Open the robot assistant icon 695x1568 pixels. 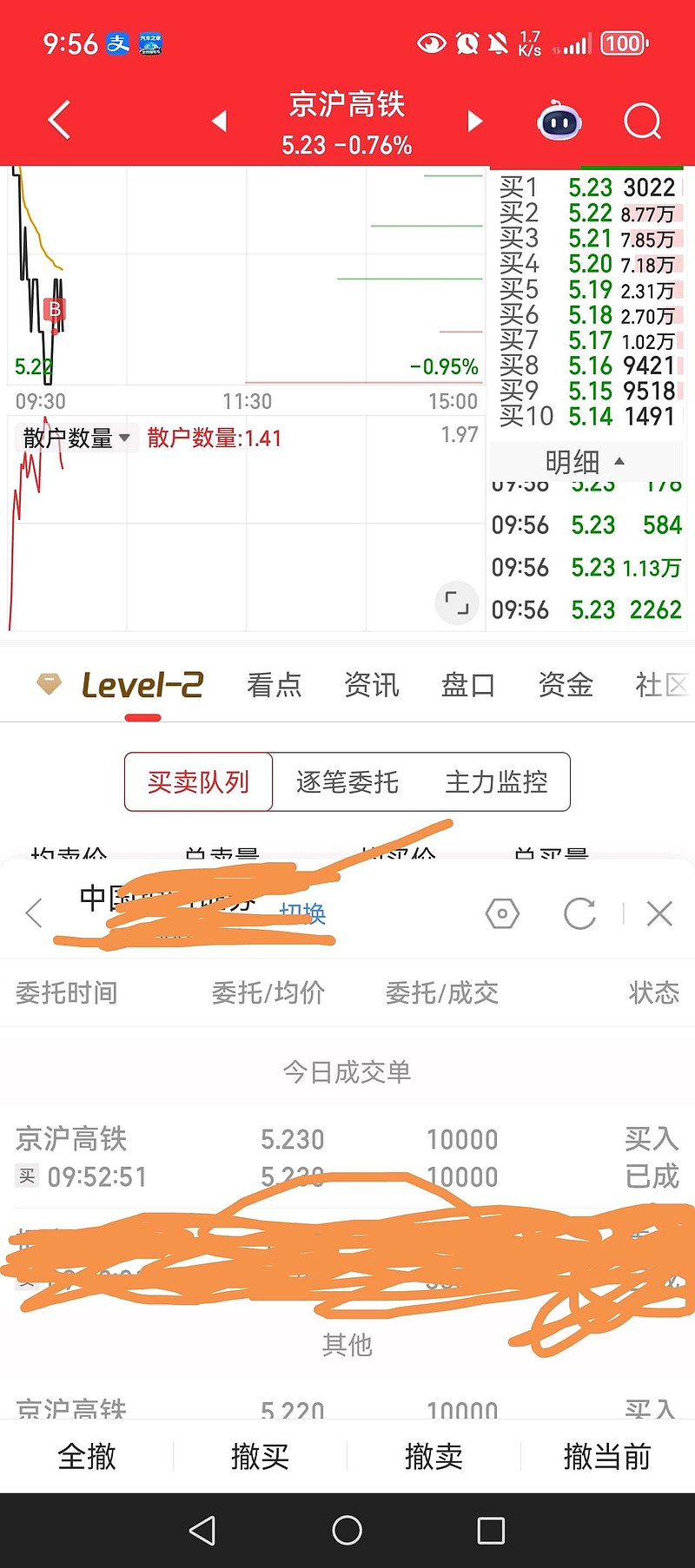click(560, 121)
